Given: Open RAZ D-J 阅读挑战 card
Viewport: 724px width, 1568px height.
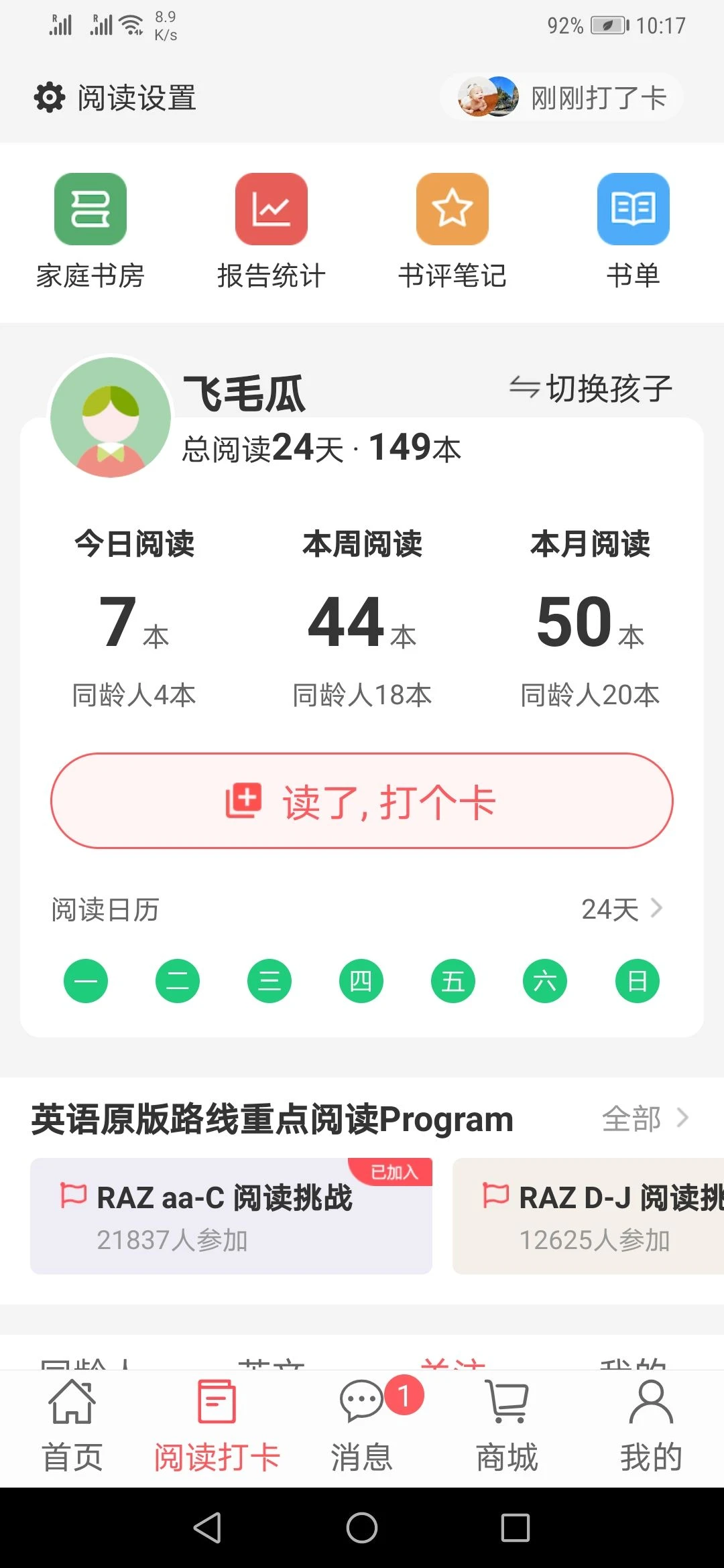Looking at the screenshot, I should point(588,1216).
